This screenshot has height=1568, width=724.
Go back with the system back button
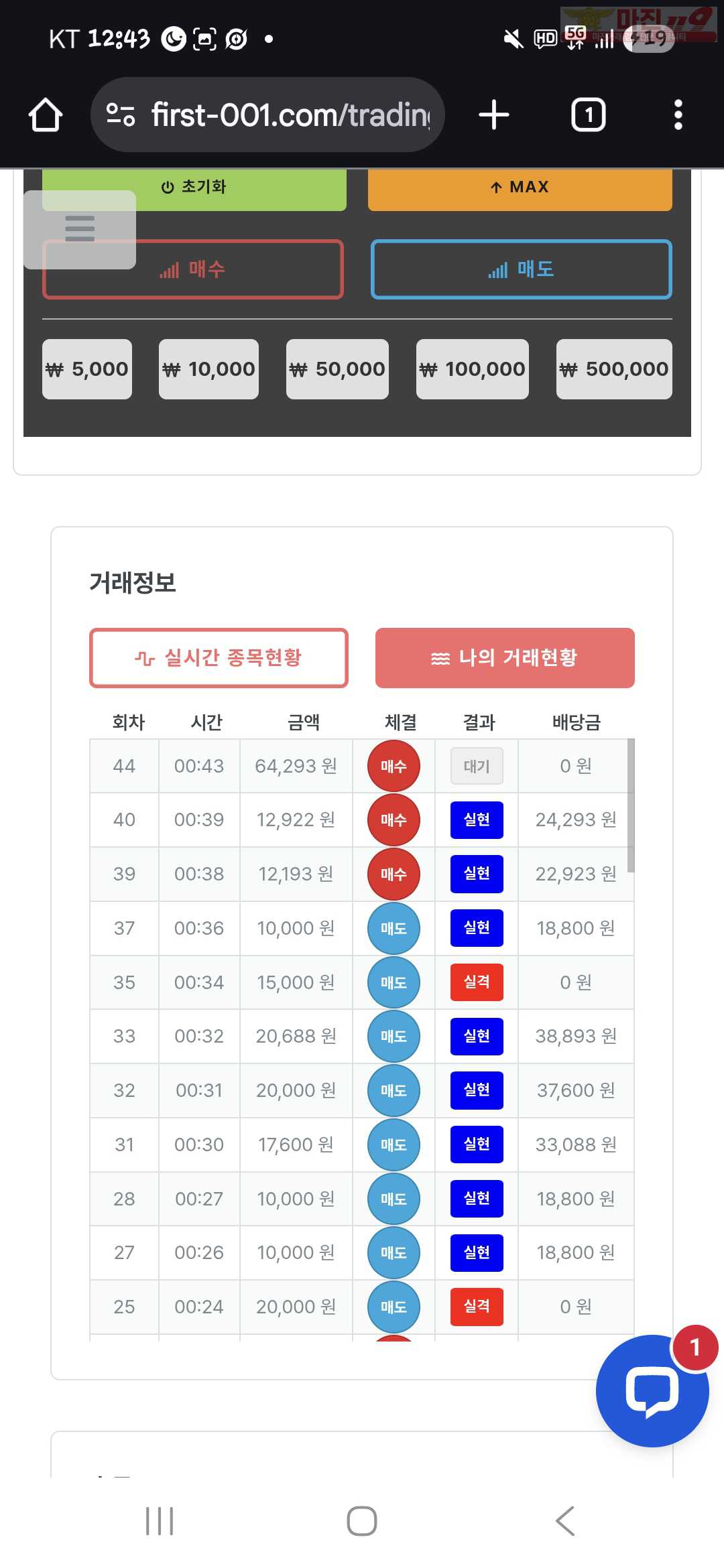pos(565,1521)
